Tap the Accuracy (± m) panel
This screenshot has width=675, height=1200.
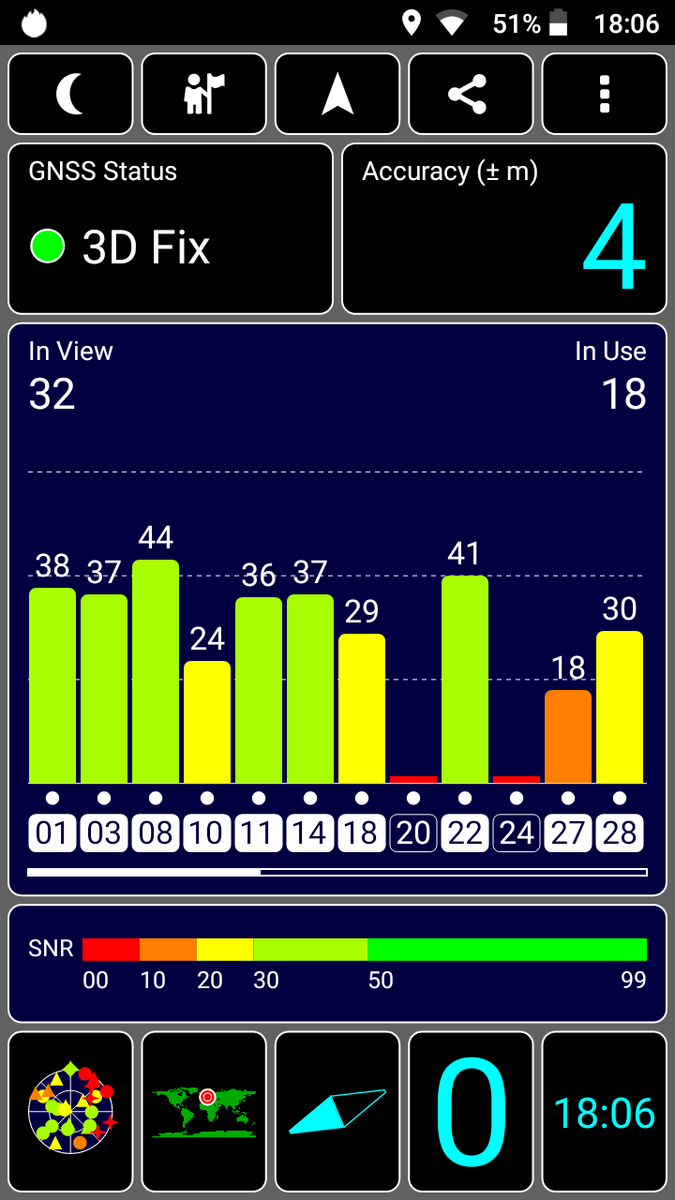click(504, 229)
